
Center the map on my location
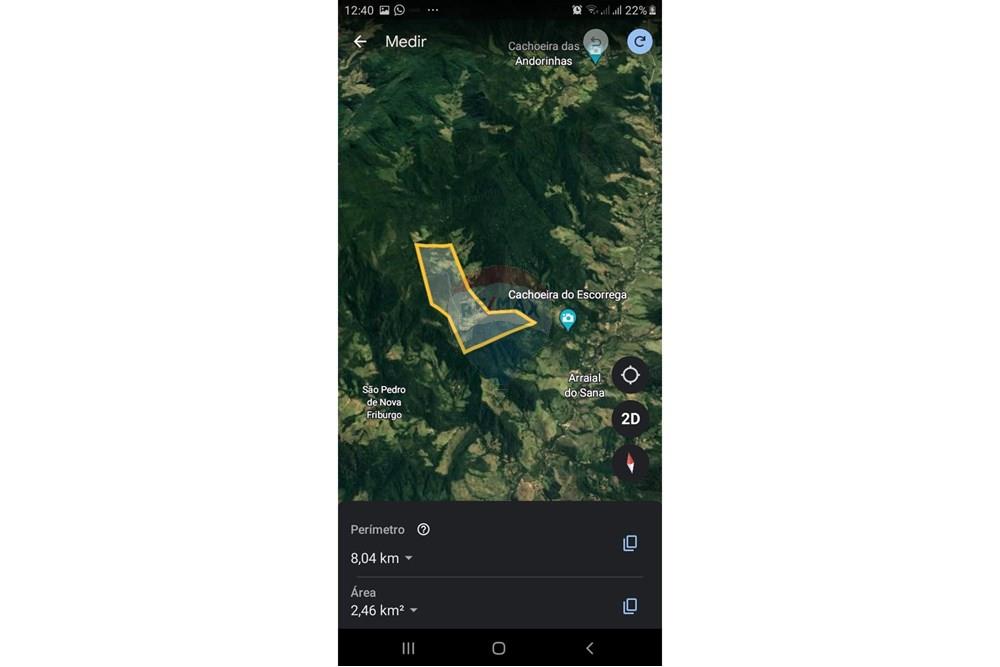pos(630,375)
